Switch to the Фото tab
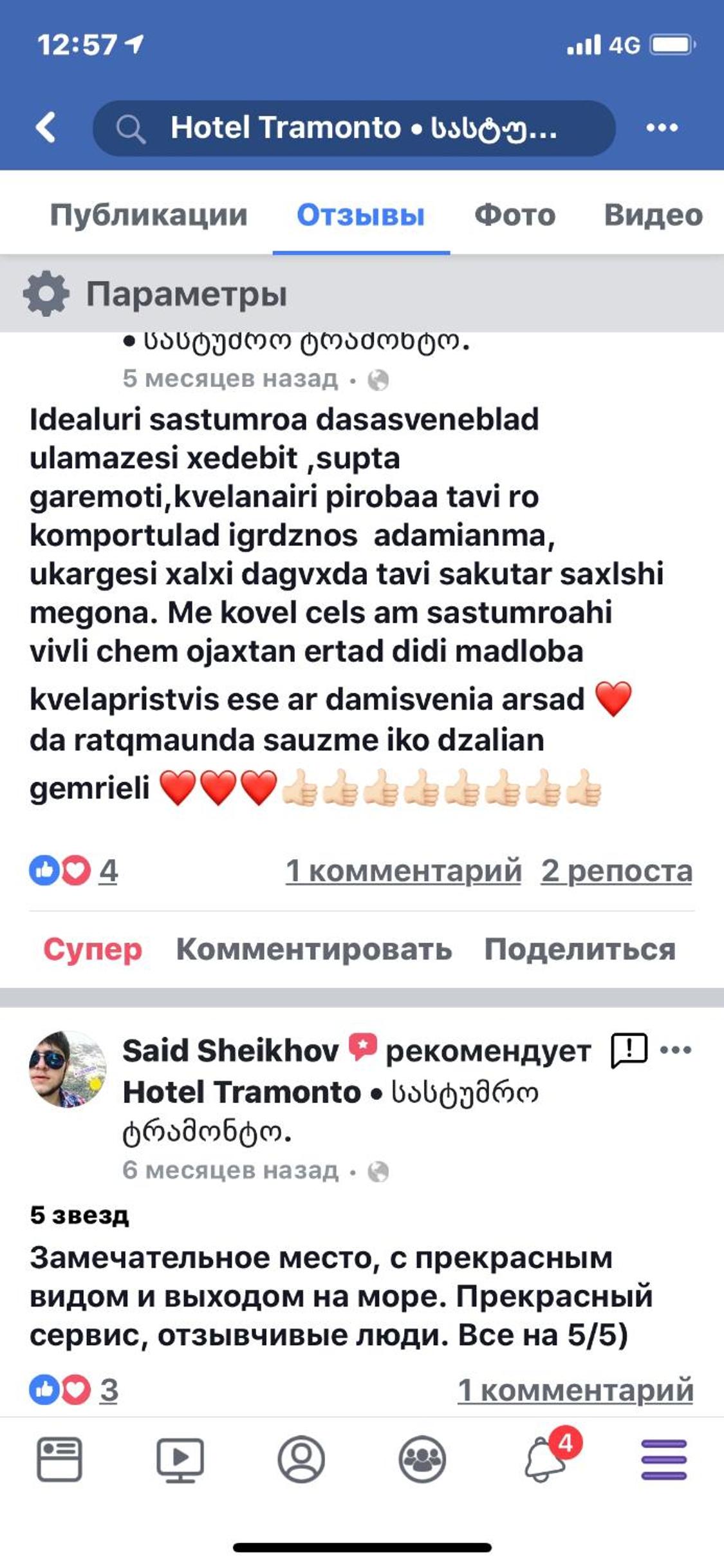724x1568 pixels. coord(515,215)
